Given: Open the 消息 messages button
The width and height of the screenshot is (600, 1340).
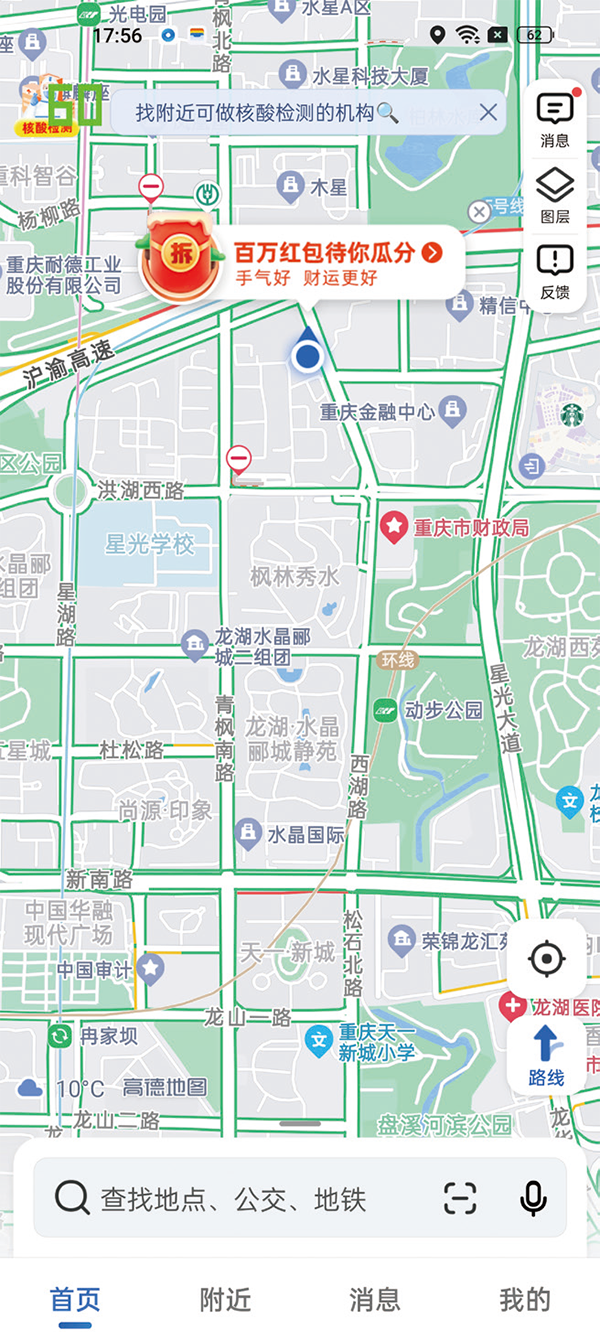Looking at the screenshot, I should pos(555,120).
